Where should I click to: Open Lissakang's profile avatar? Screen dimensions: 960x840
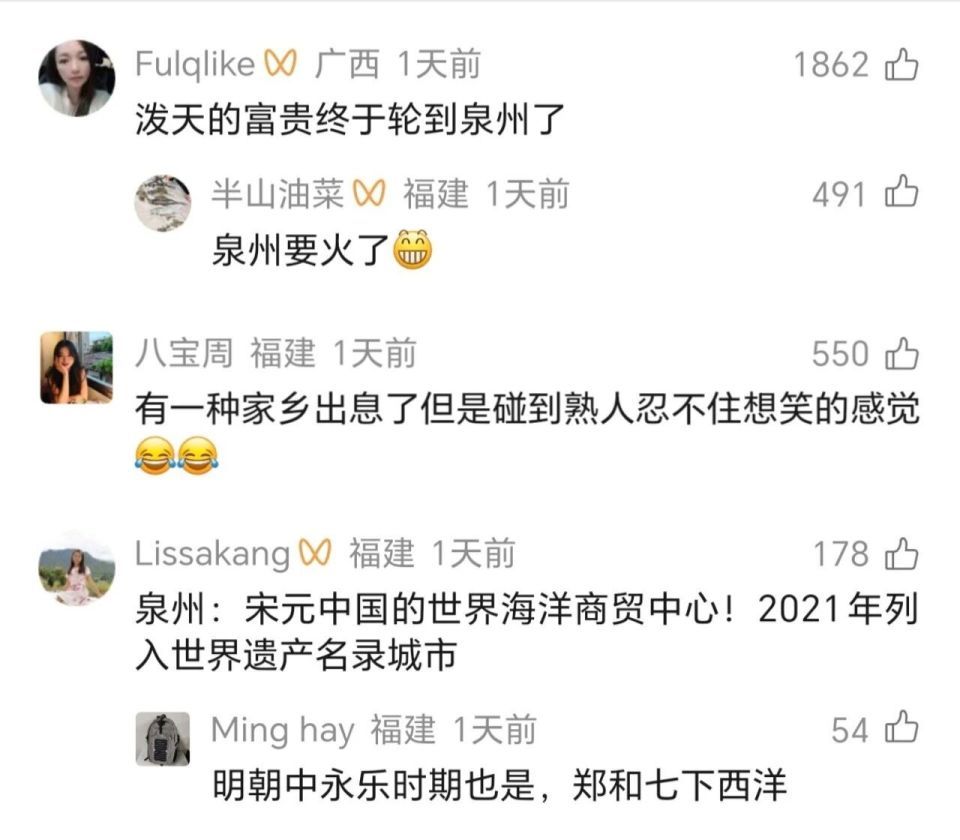click(77, 568)
